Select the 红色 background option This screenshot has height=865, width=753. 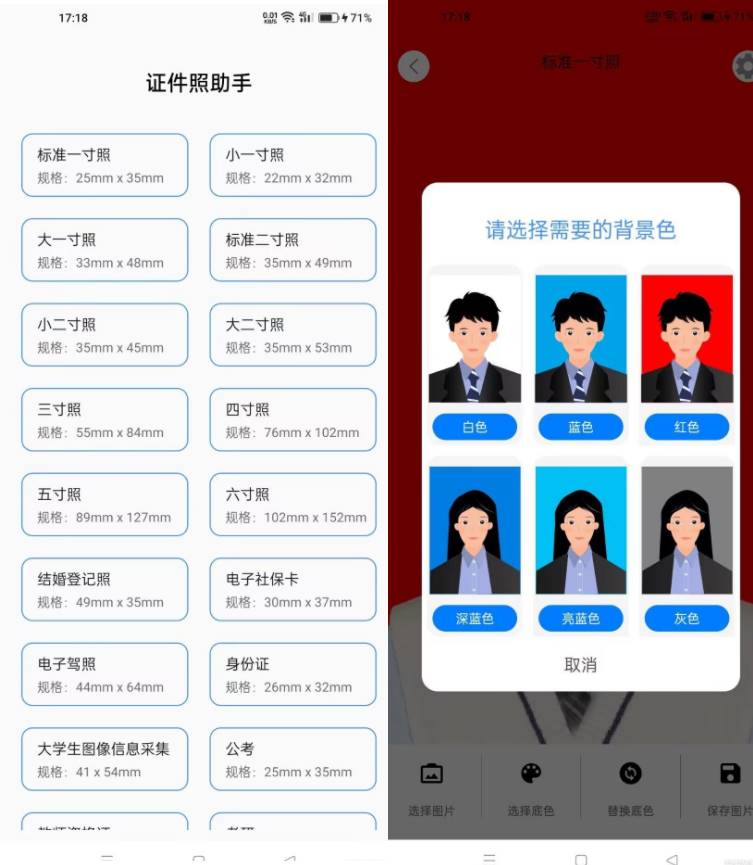pos(686,427)
